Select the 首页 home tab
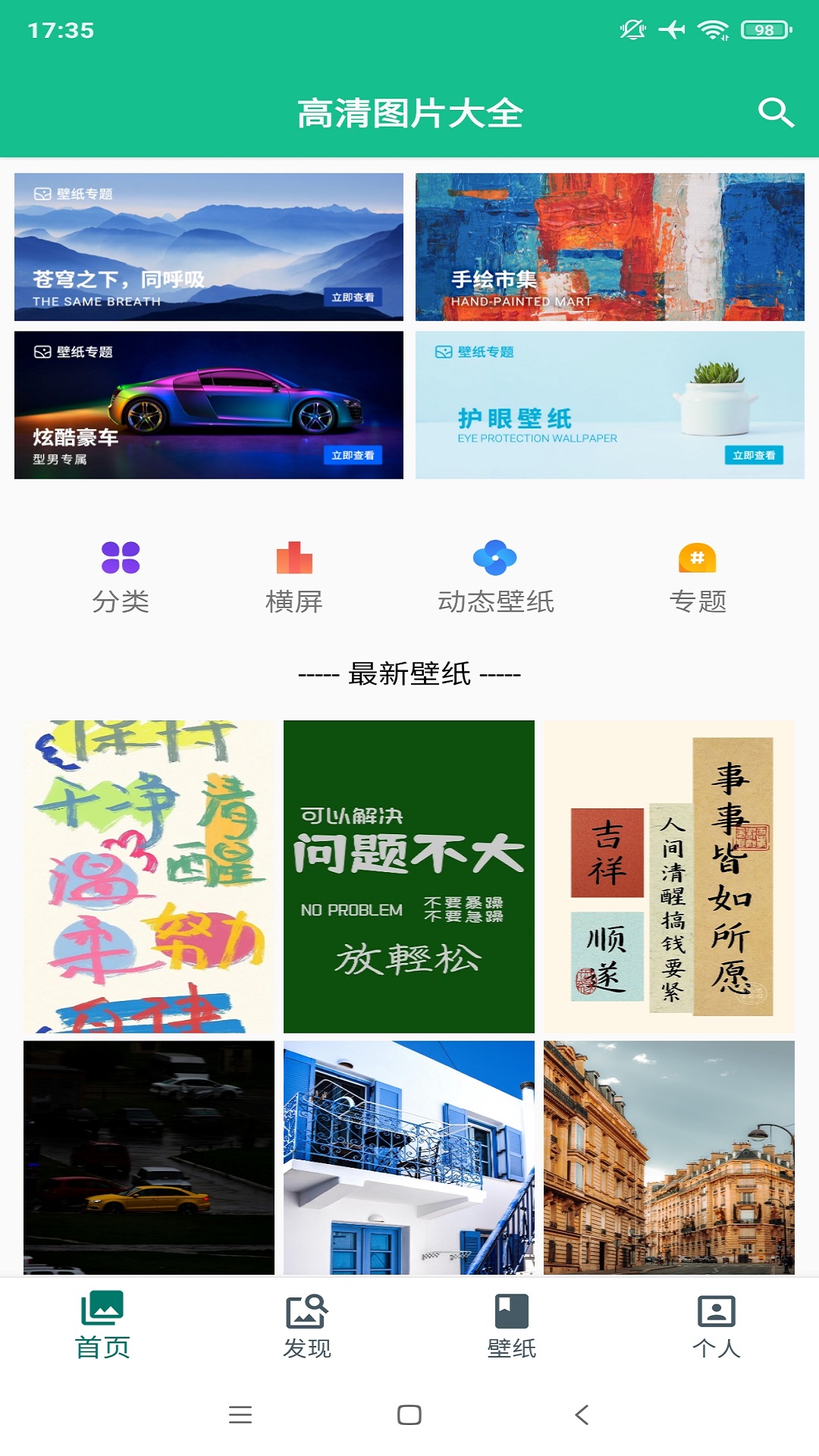This screenshot has width=819, height=1456. click(102, 1325)
